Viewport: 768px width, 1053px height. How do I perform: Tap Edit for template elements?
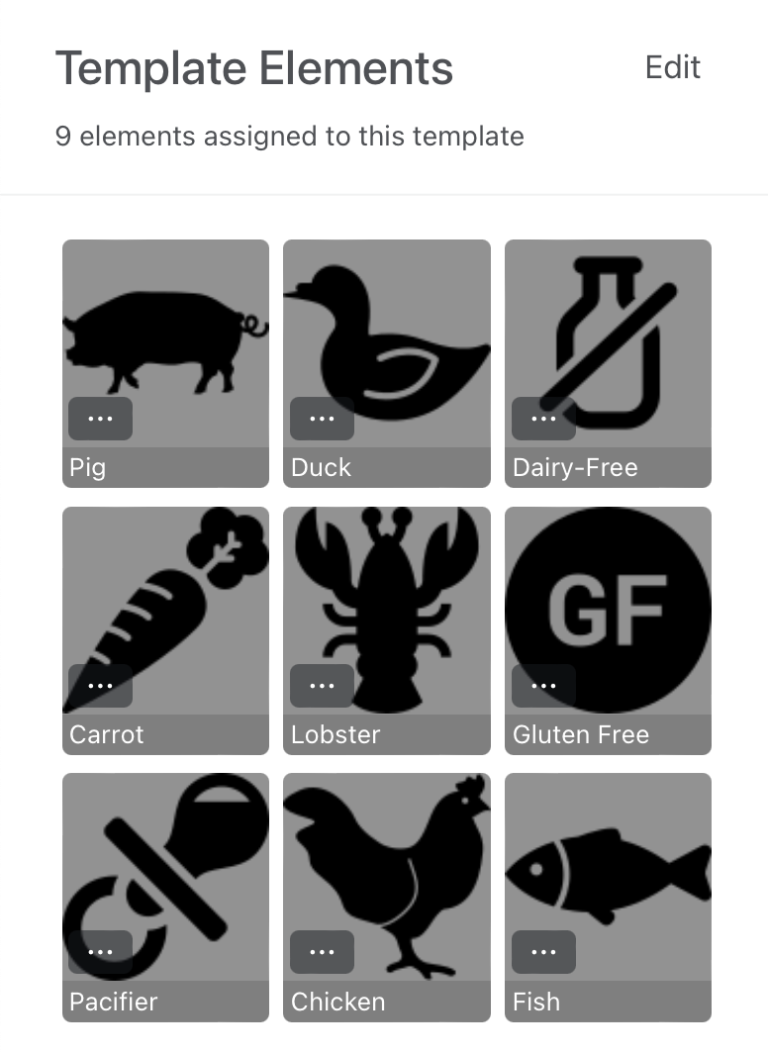672,68
